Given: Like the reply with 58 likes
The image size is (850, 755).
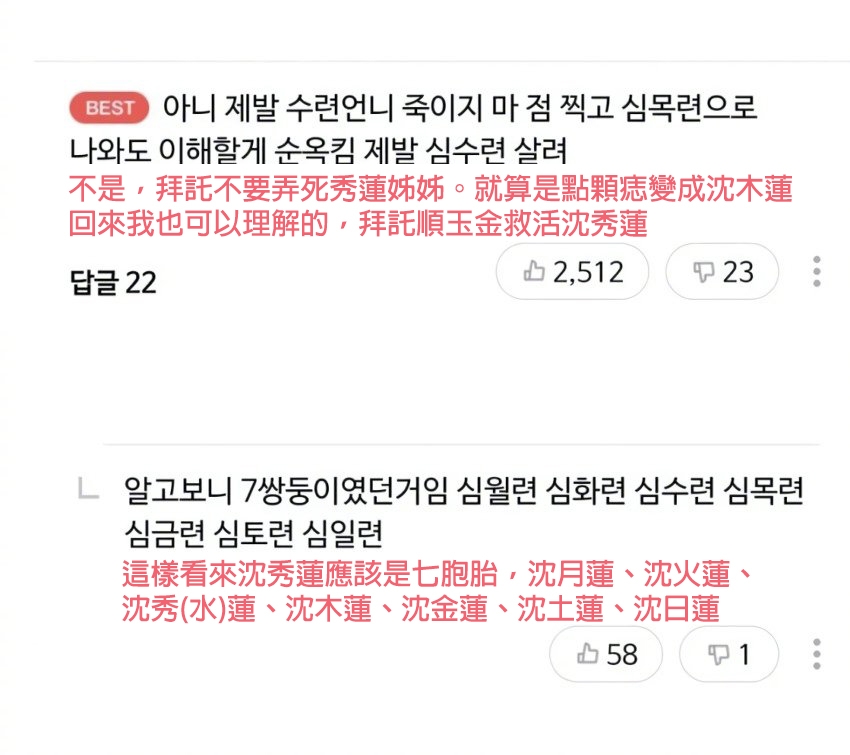Looking at the screenshot, I should [606, 654].
